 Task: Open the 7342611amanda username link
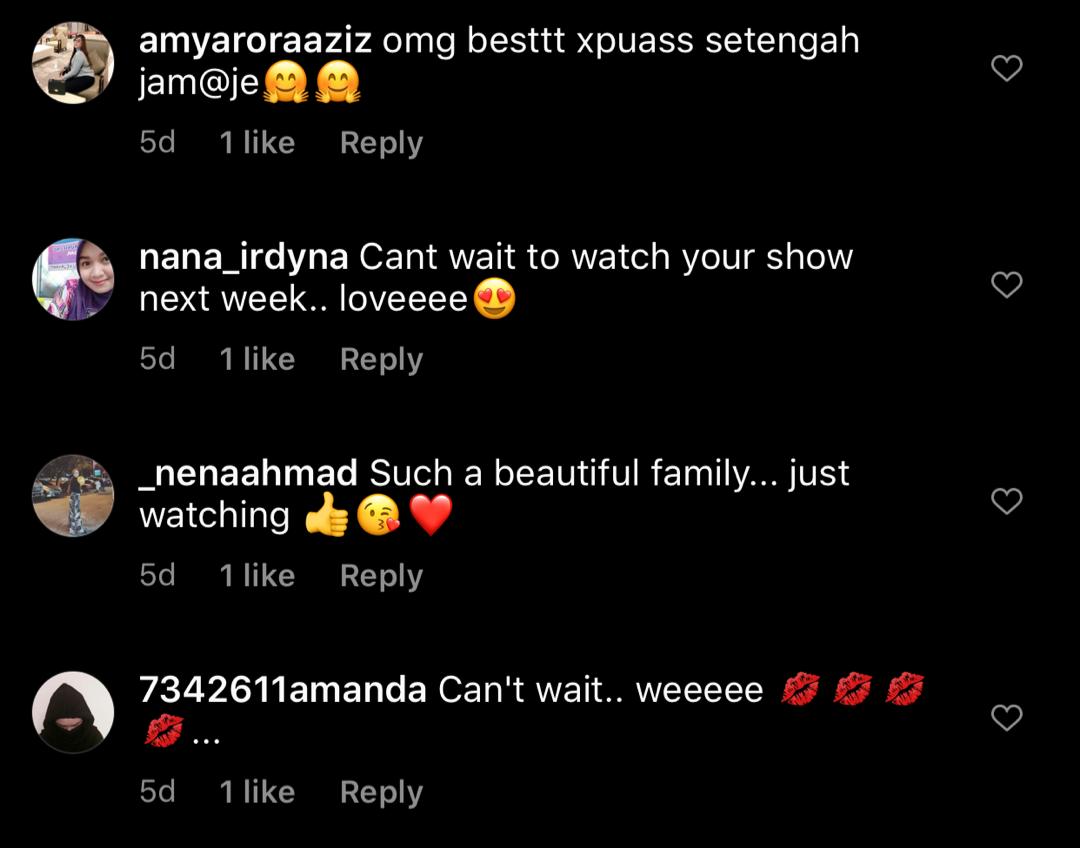click(x=282, y=690)
